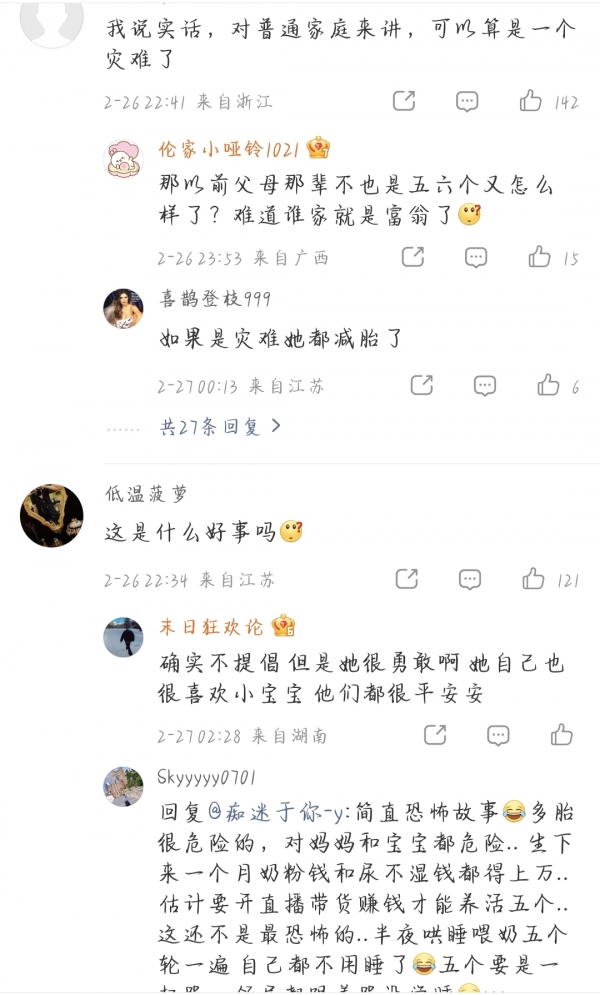Like 末日狂欢伦's reply
600x995 pixels.
click(561, 735)
